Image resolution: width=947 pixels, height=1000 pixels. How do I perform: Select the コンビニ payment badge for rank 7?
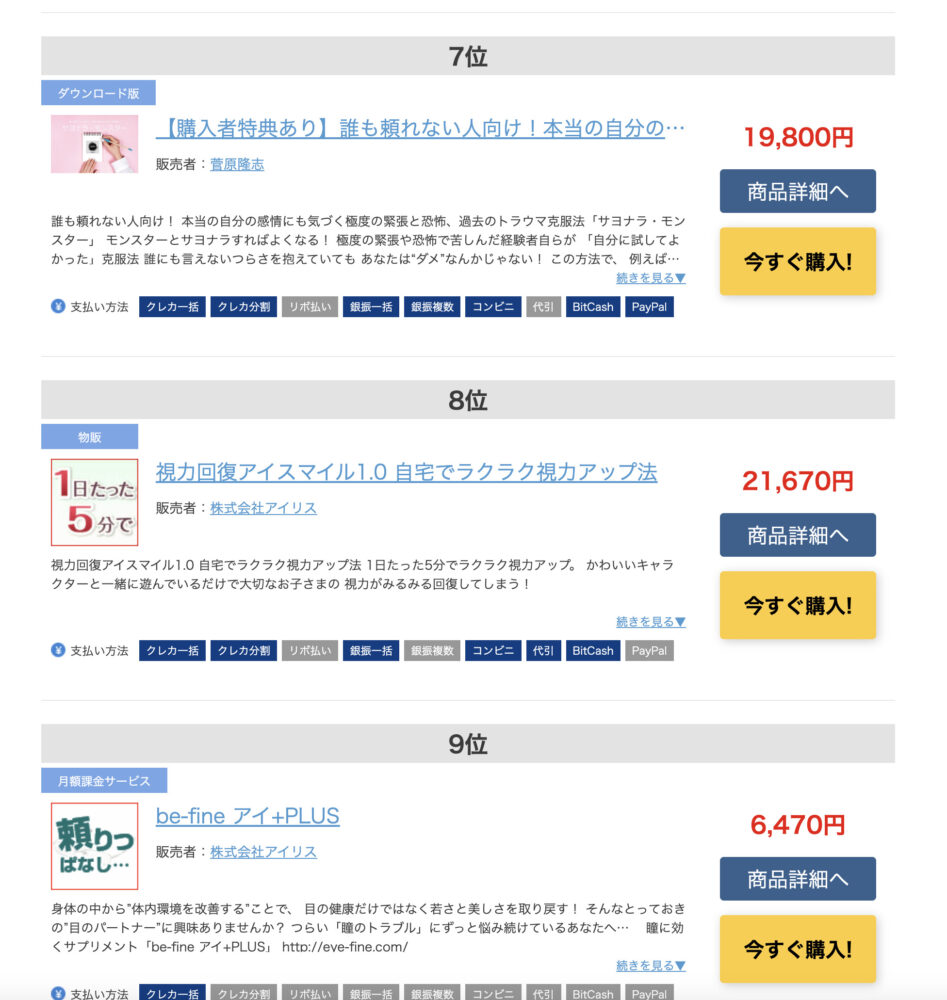click(x=491, y=307)
